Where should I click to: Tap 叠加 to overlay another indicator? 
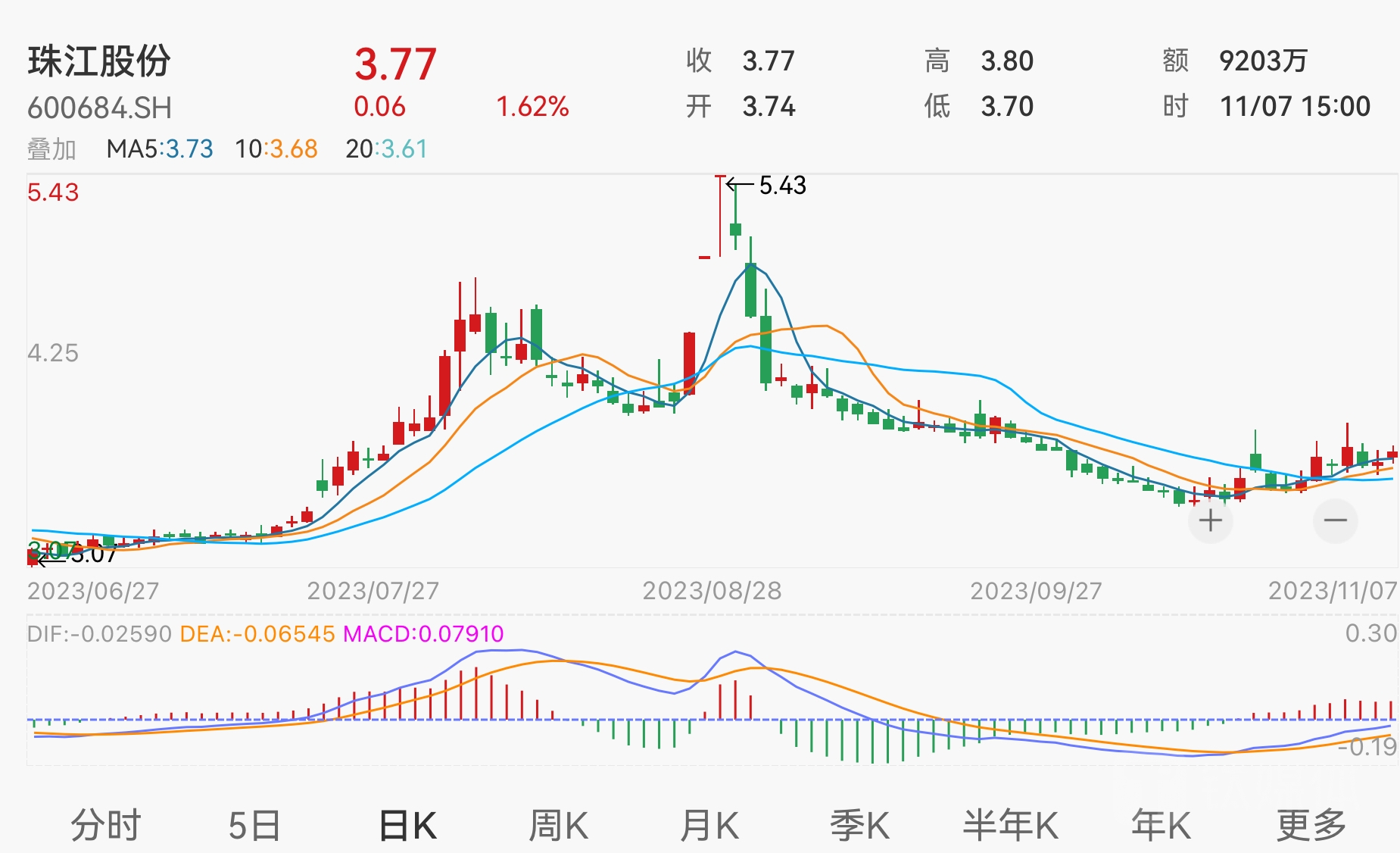tap(51, 149)
